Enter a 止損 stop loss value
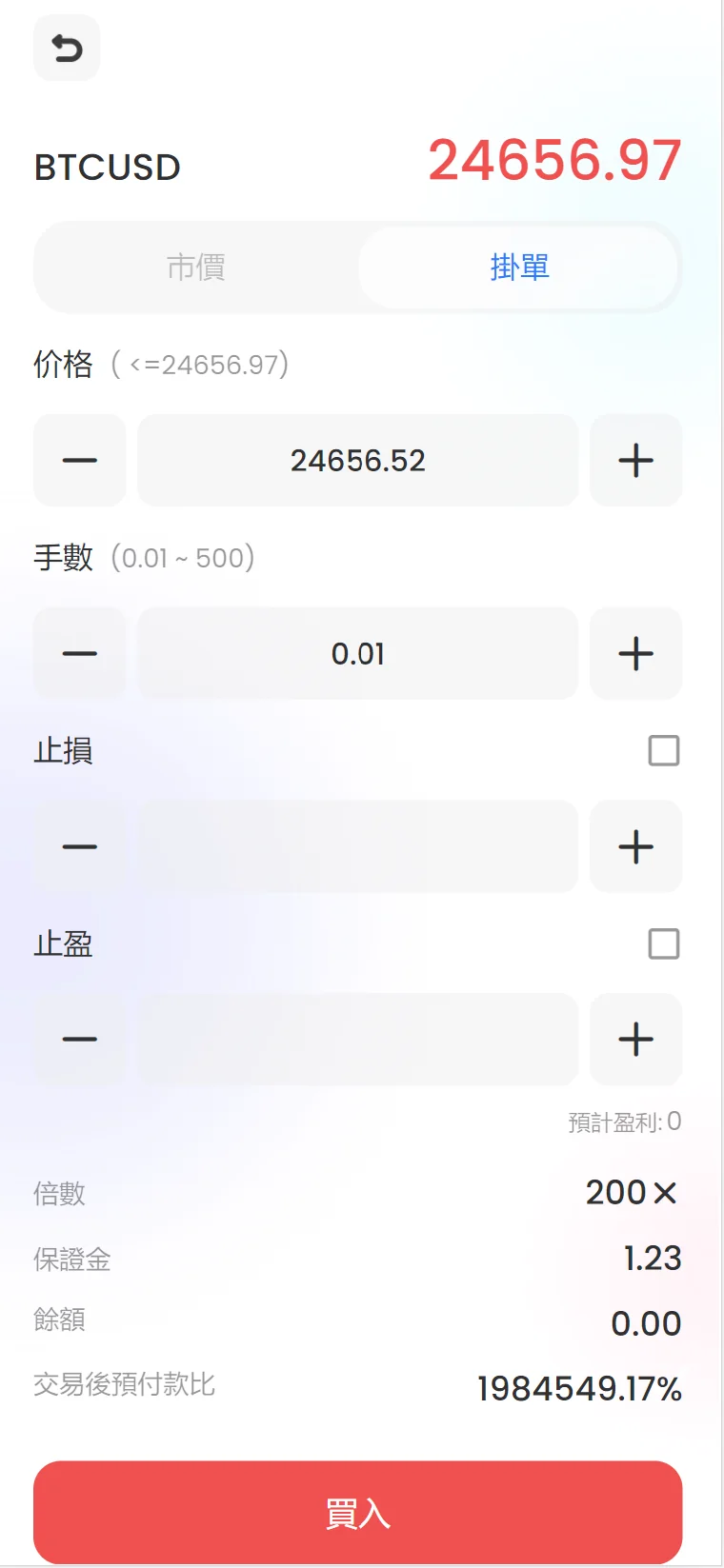 (358, 846)
